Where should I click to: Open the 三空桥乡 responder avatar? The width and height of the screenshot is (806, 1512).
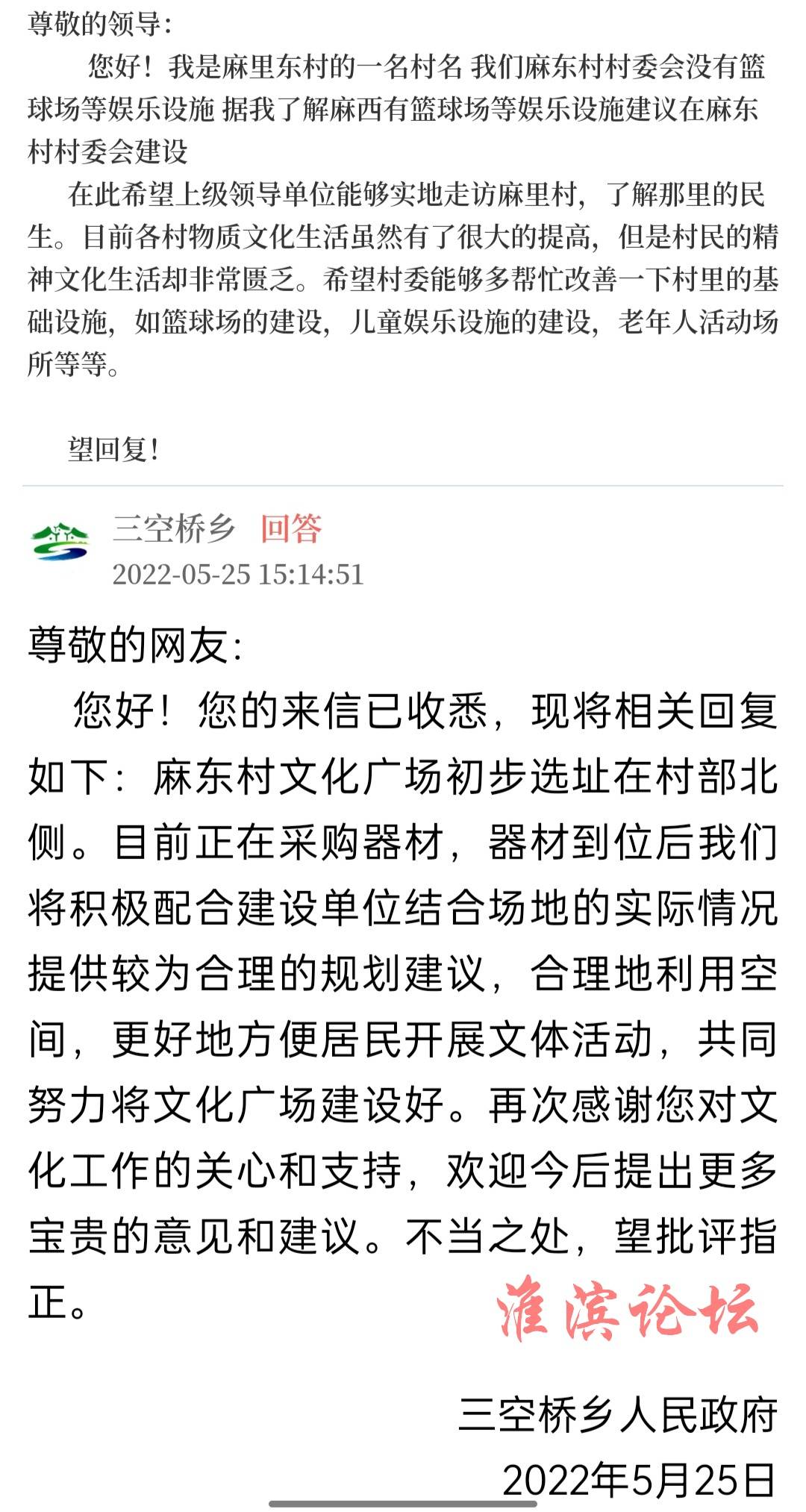click(60, 541)
